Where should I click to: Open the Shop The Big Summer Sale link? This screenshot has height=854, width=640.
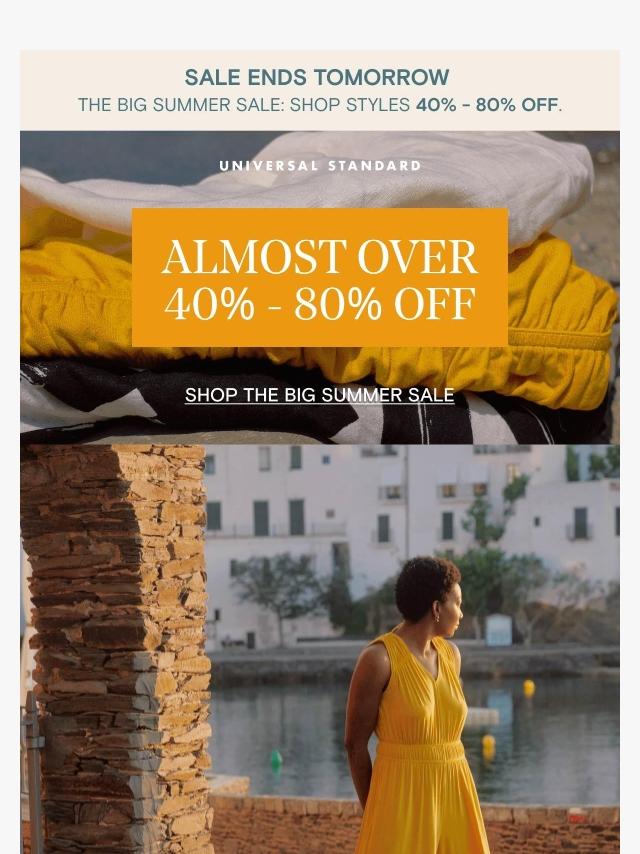[319, 395]
